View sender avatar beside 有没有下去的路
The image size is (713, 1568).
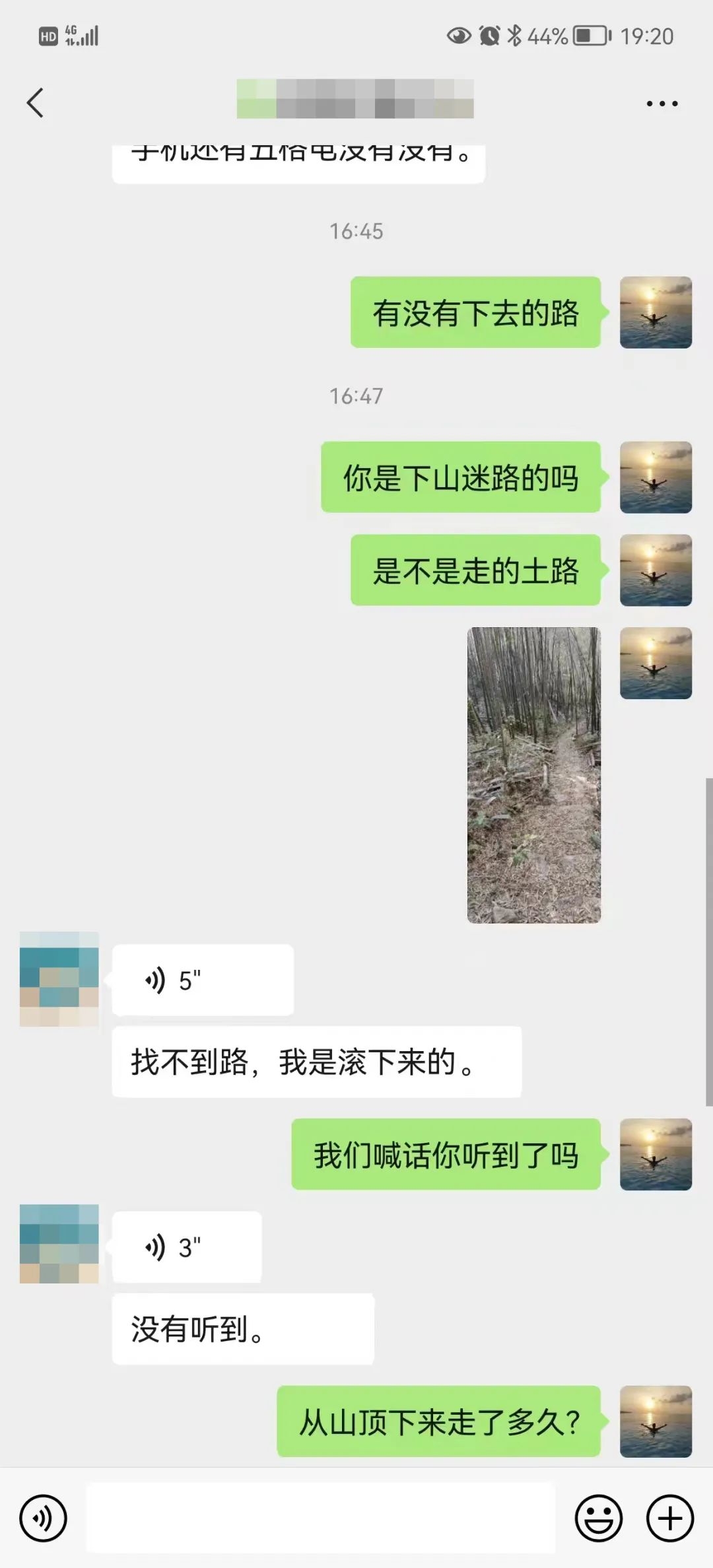coord(656,312)
